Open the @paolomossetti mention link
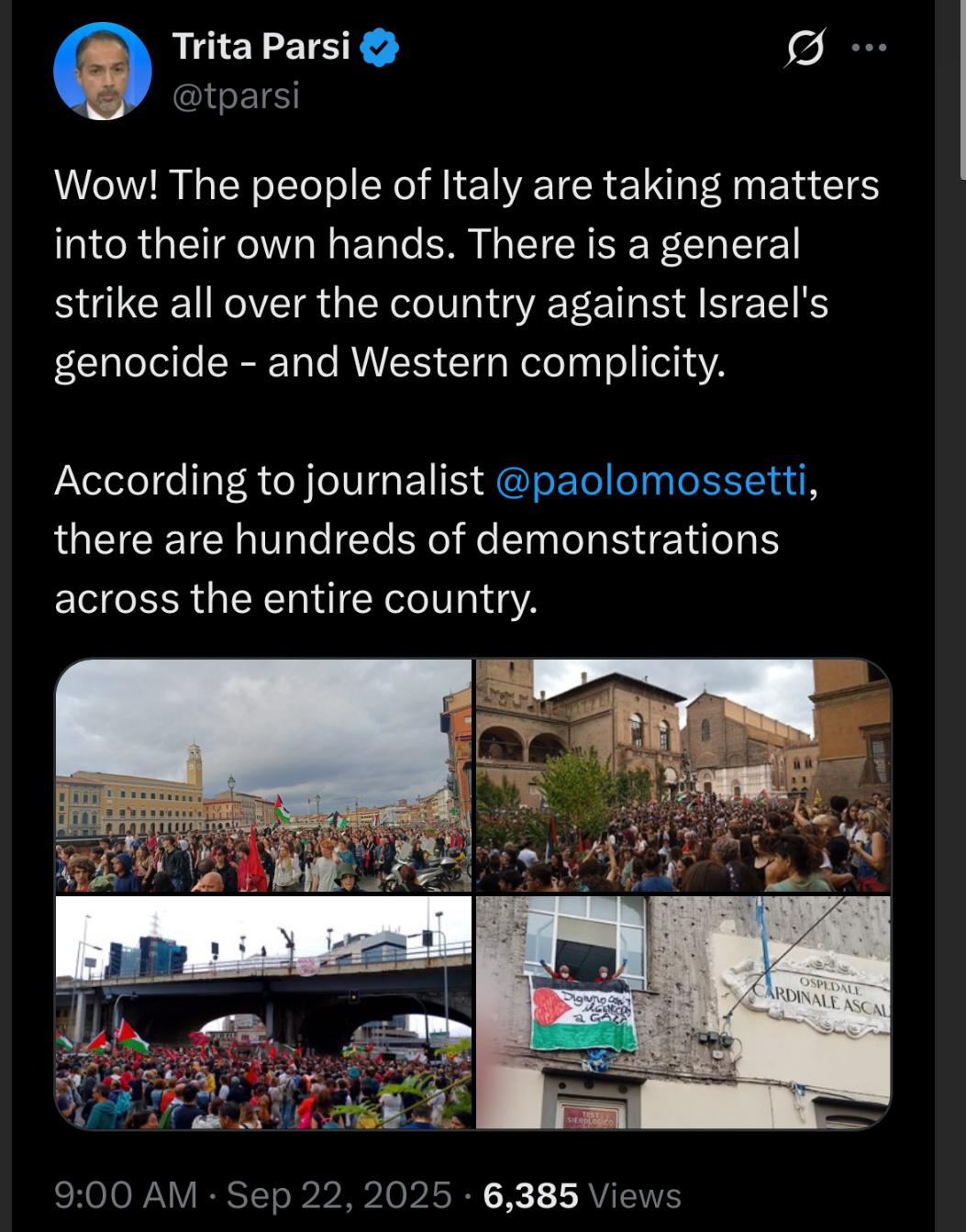 [x=651, y=481]
